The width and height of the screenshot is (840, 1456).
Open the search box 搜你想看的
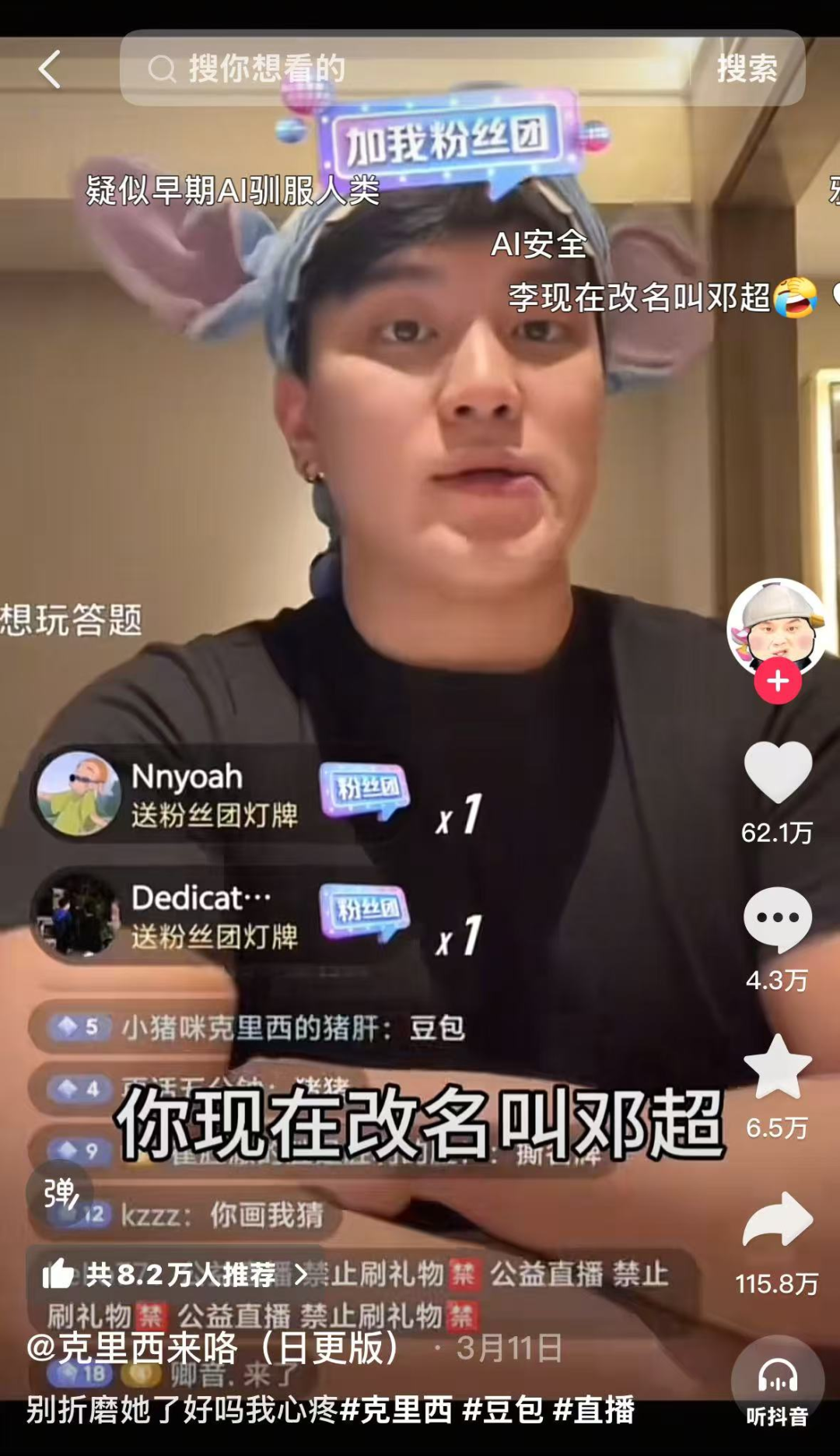404,68
